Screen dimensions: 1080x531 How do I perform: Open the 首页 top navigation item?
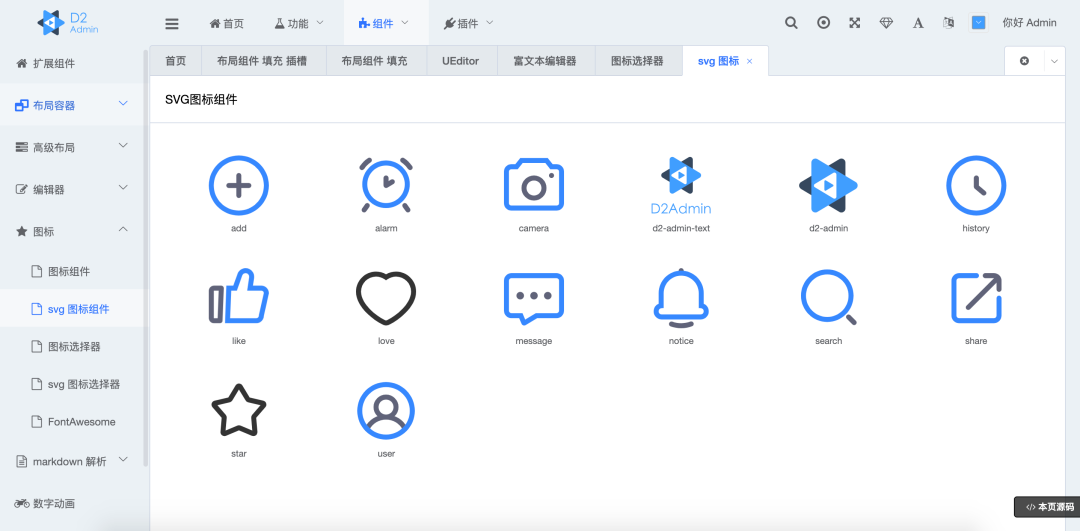tap(226, 23)
